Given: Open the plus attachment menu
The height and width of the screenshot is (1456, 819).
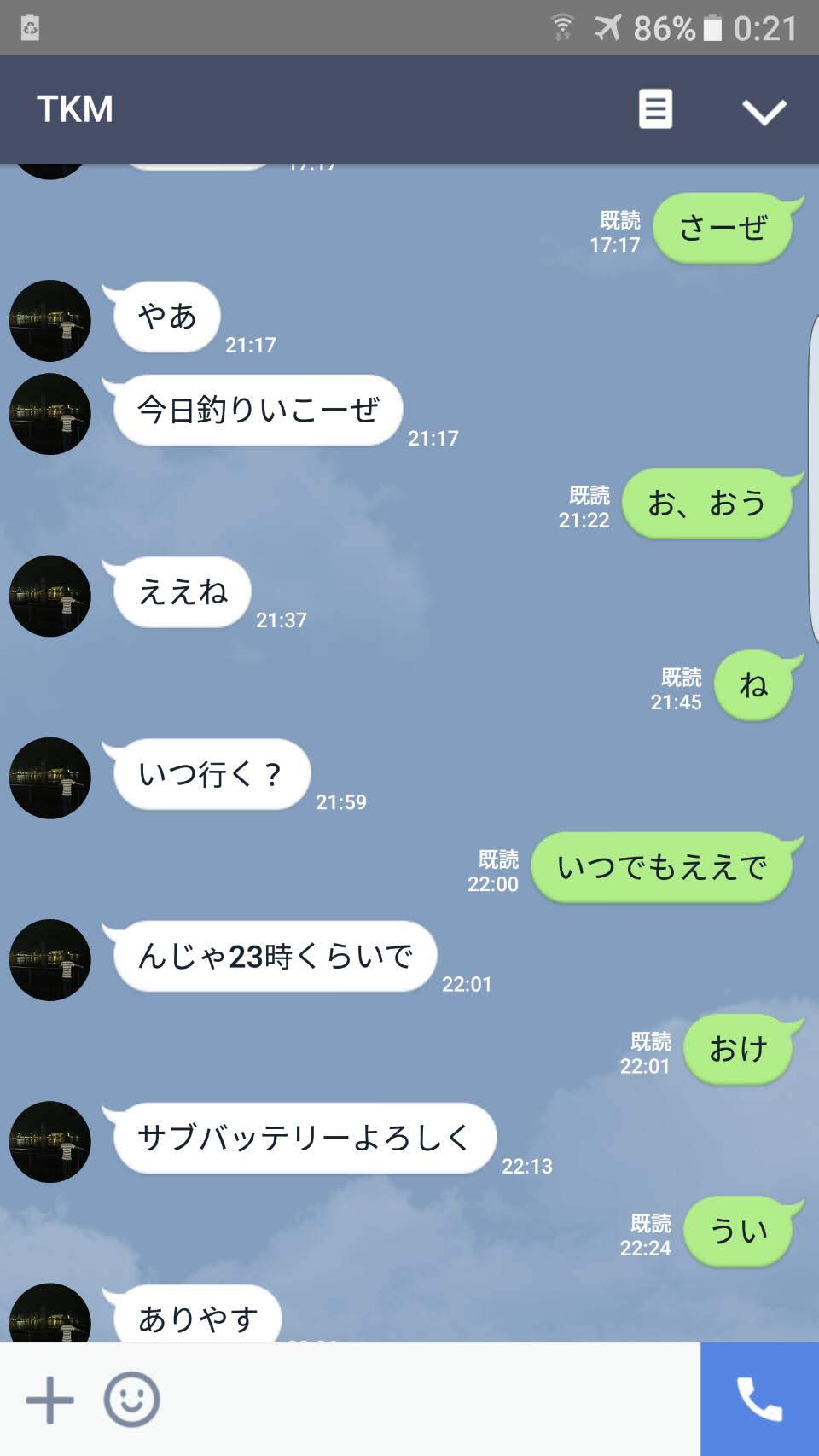Looking at the screenshot, I should click(49, 1400).
